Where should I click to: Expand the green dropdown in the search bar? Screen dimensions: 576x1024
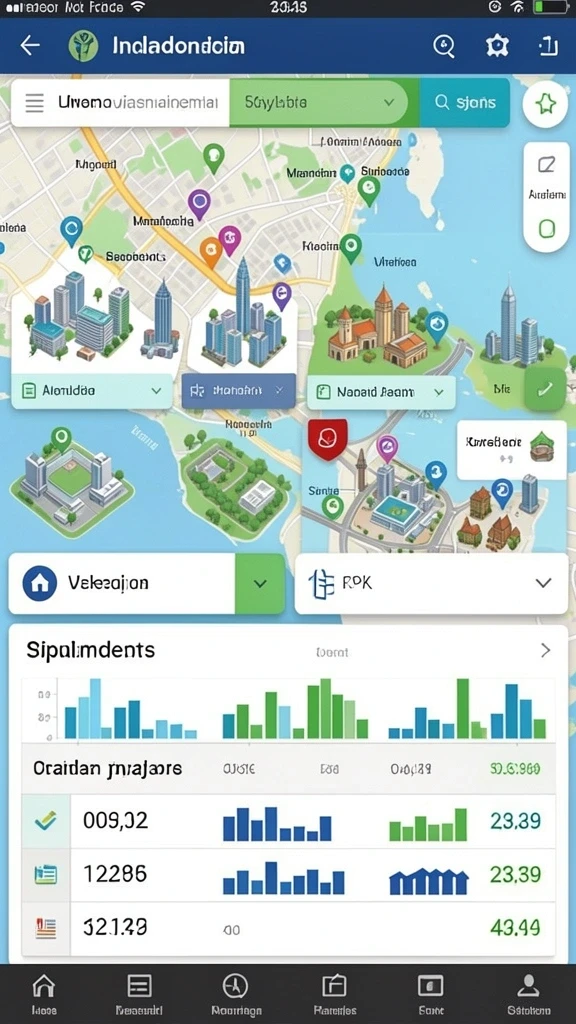(318, 103)
